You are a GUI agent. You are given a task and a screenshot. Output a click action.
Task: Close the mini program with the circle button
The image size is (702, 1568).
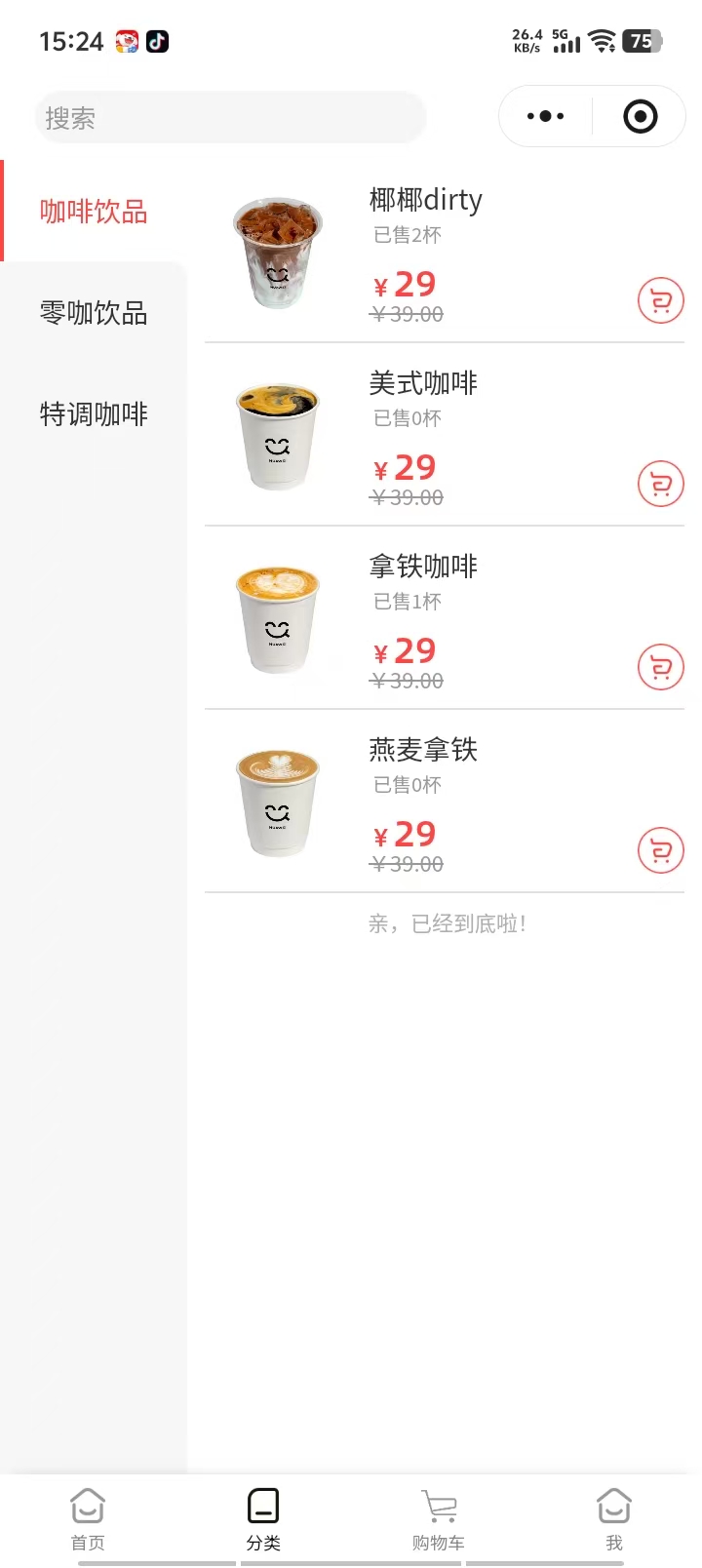[640, 117]
